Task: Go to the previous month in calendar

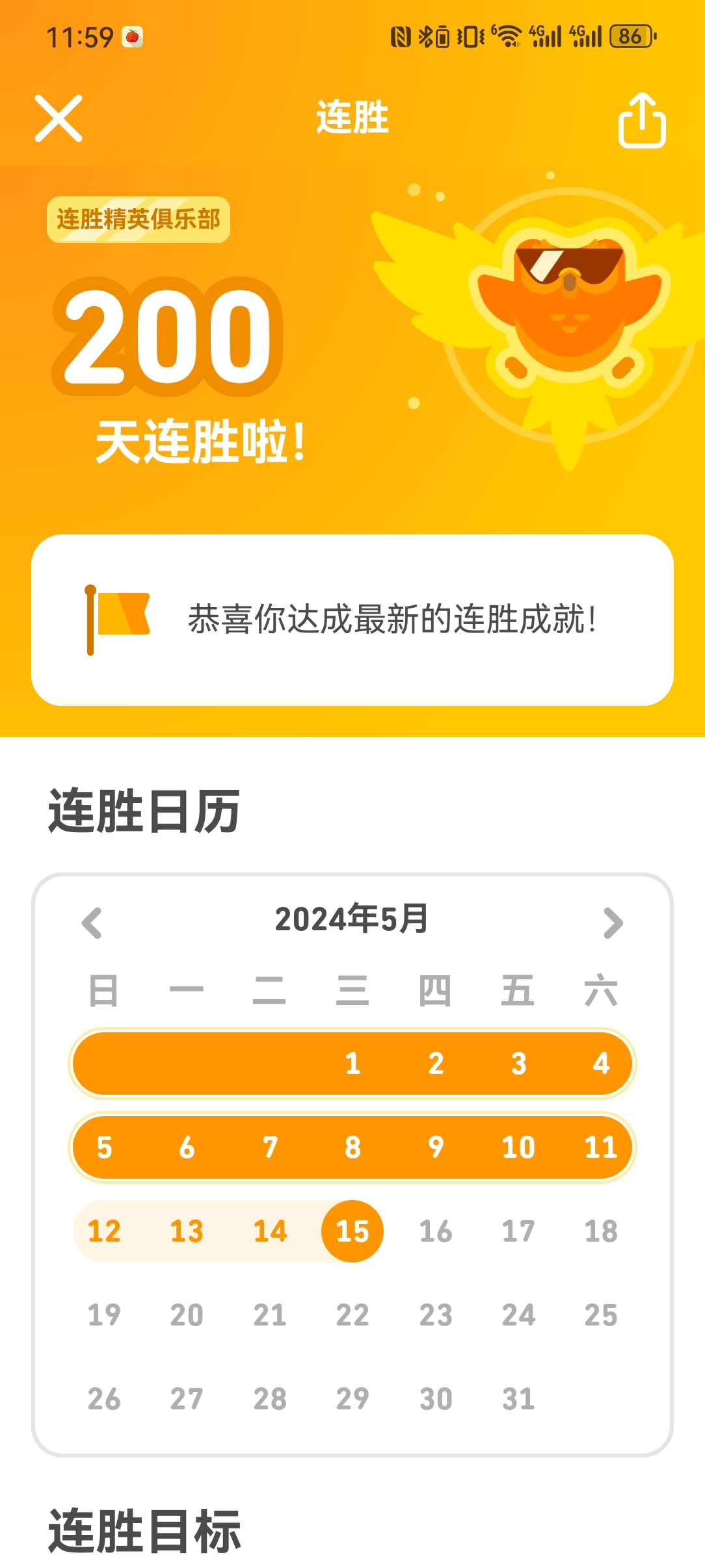Action: coord(92,922)
